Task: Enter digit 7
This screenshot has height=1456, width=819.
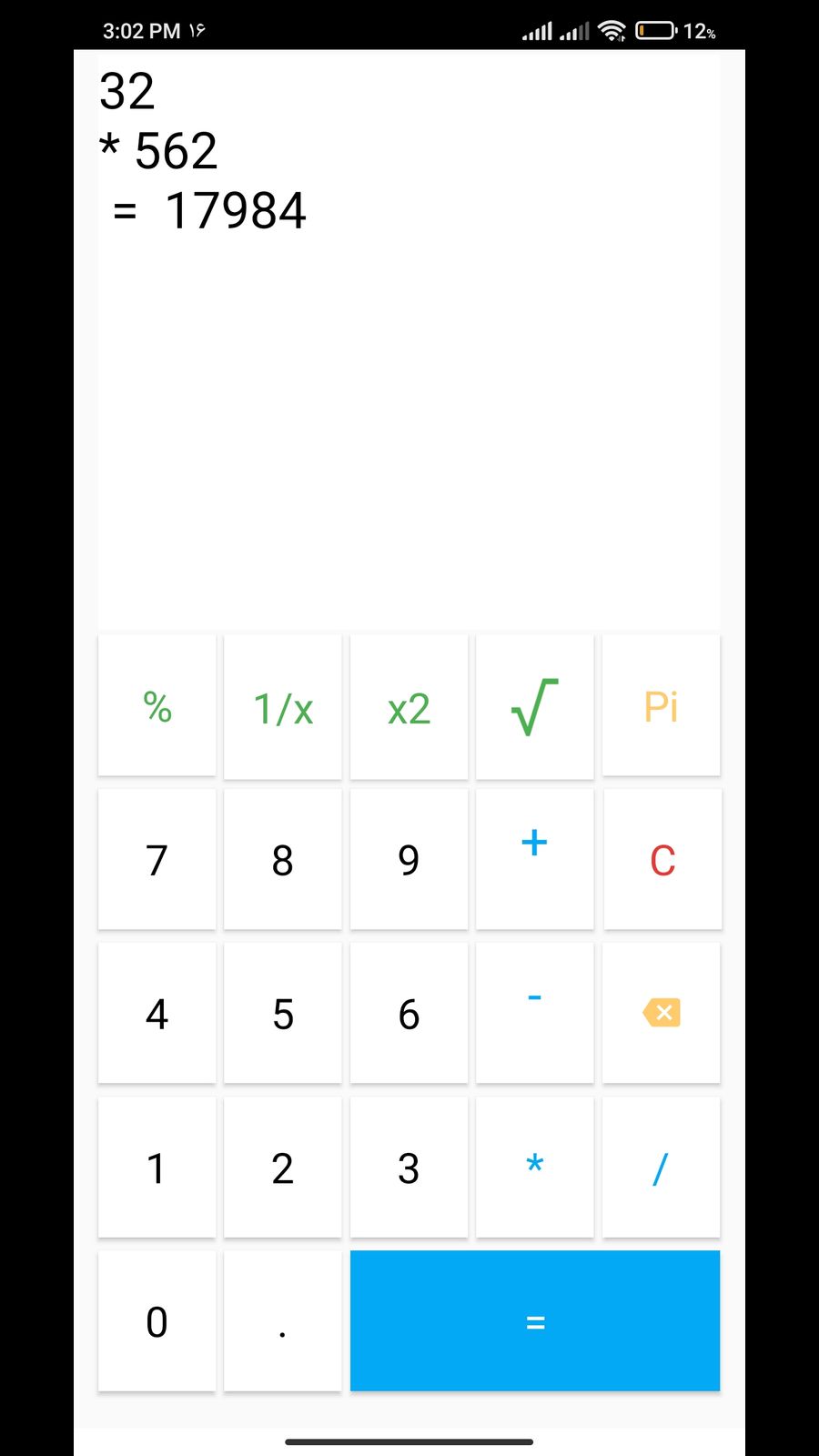Action: [157, 859]
